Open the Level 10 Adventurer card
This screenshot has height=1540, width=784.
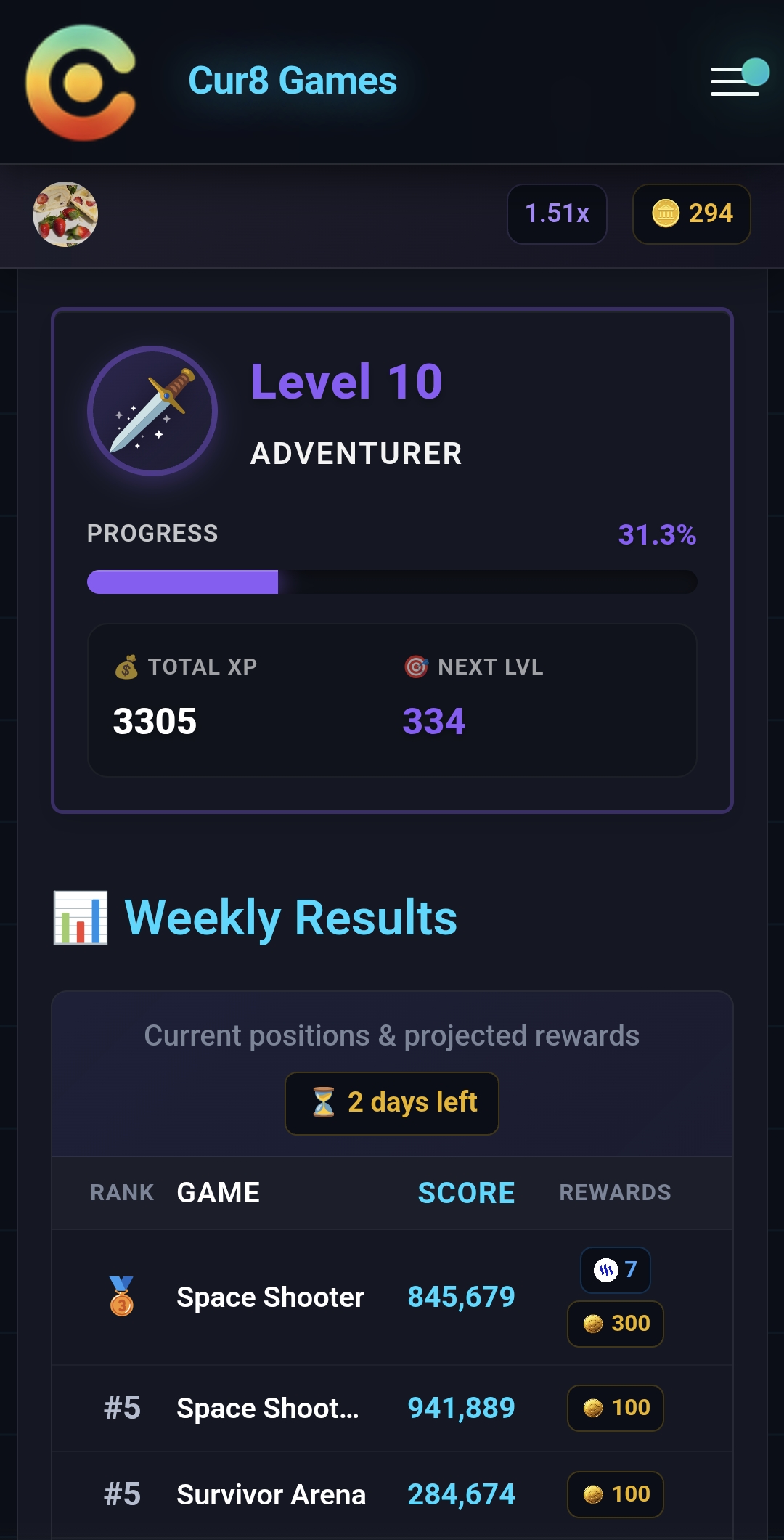tap(392, 559)
